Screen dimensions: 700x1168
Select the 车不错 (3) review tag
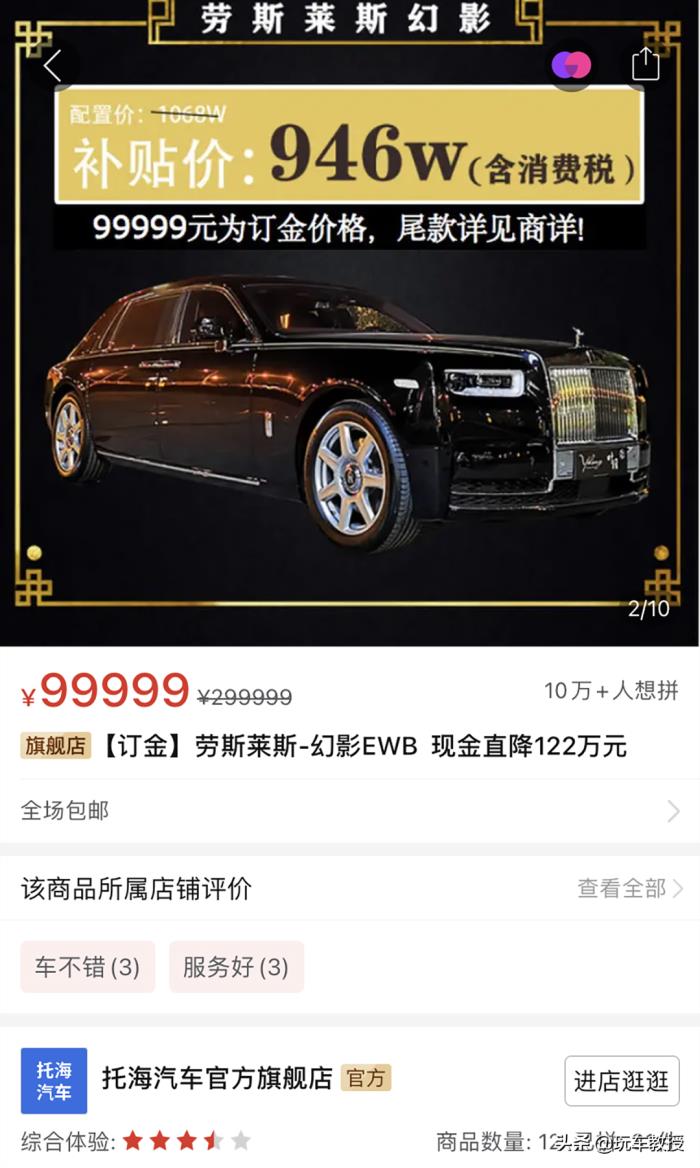(x=88, y=967)
